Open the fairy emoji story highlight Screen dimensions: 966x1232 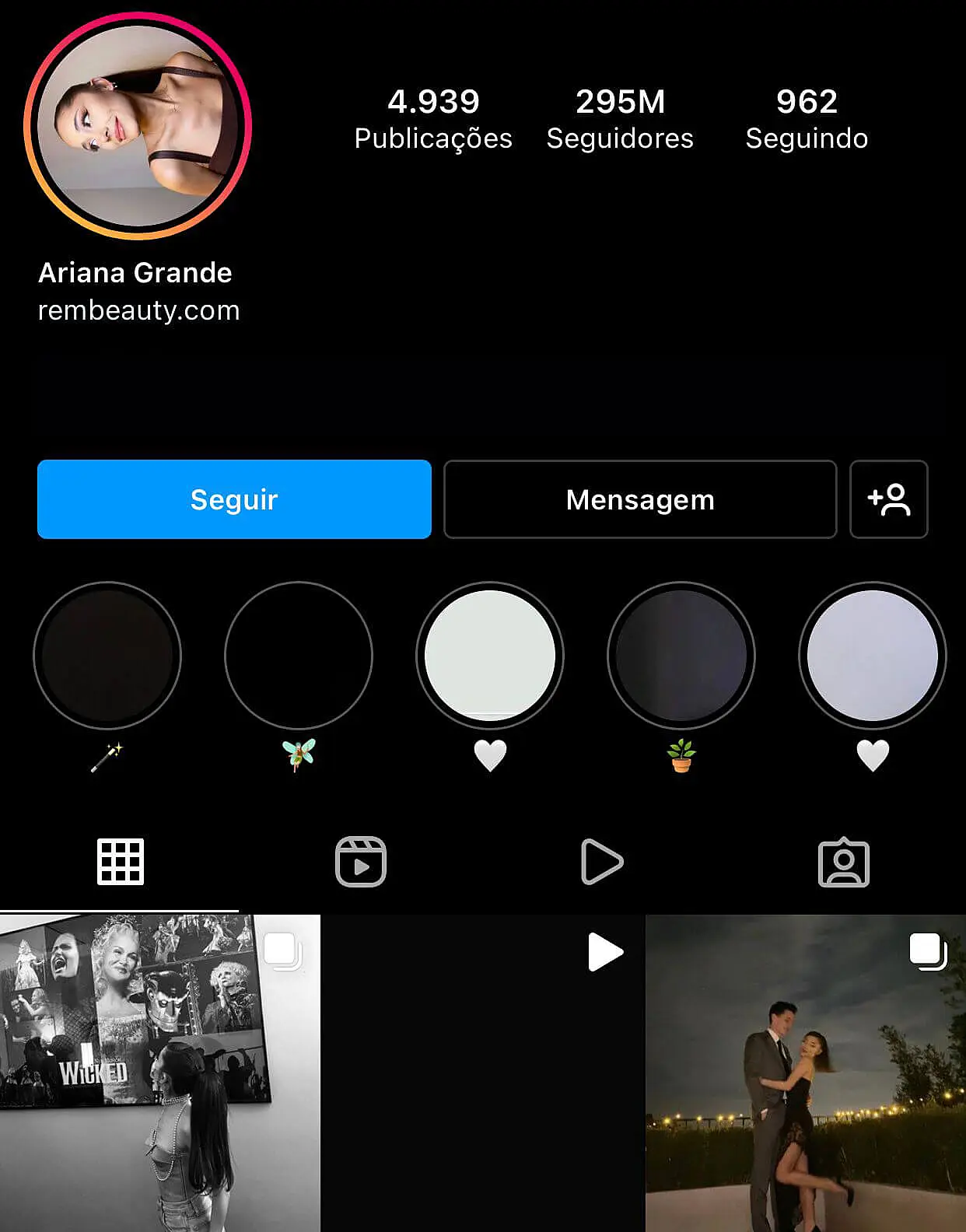pos(298,656)
